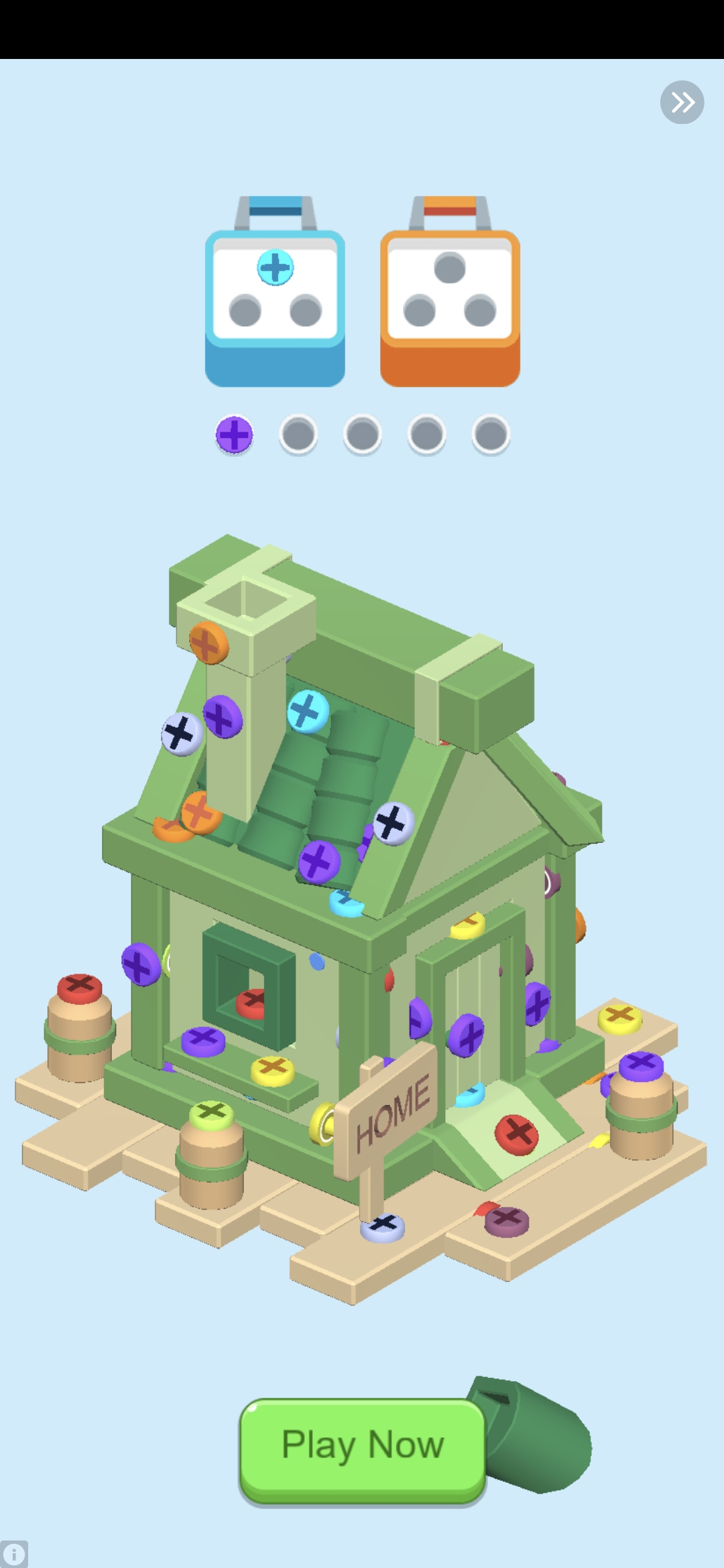Open the ad info icon
724x1568 pixels.
[x=13, y=1554]
